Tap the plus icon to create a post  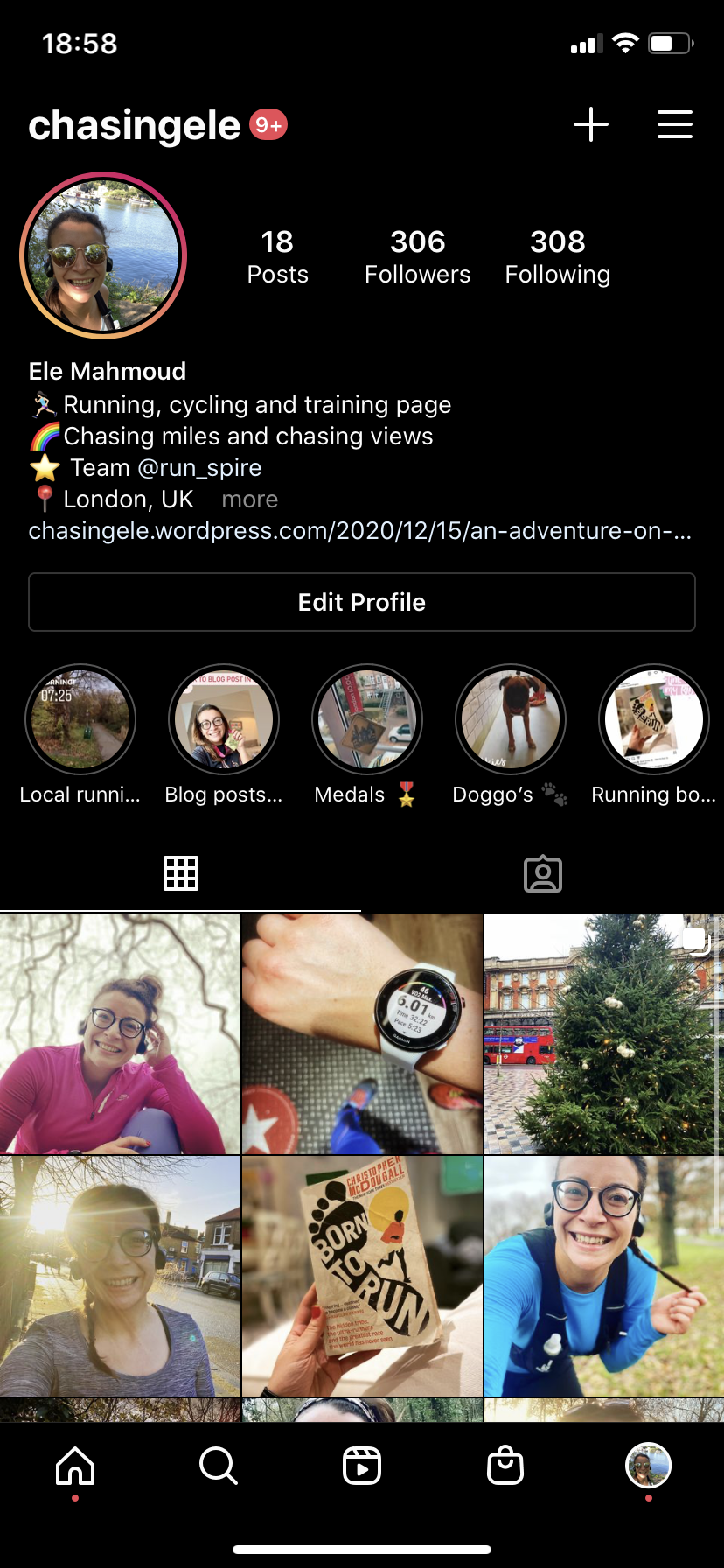[590, 124]
